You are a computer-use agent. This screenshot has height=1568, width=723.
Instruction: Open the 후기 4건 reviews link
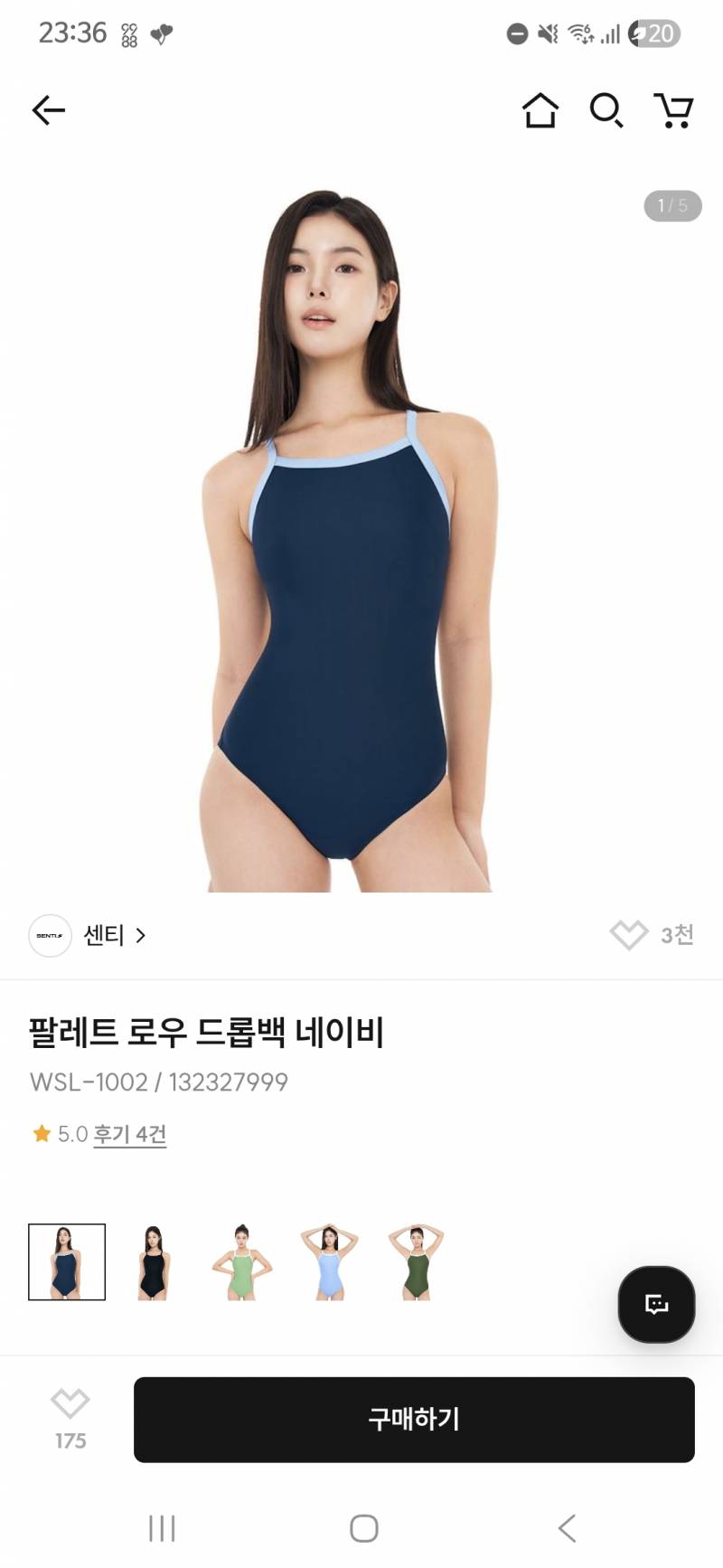tap(127, 1133)
